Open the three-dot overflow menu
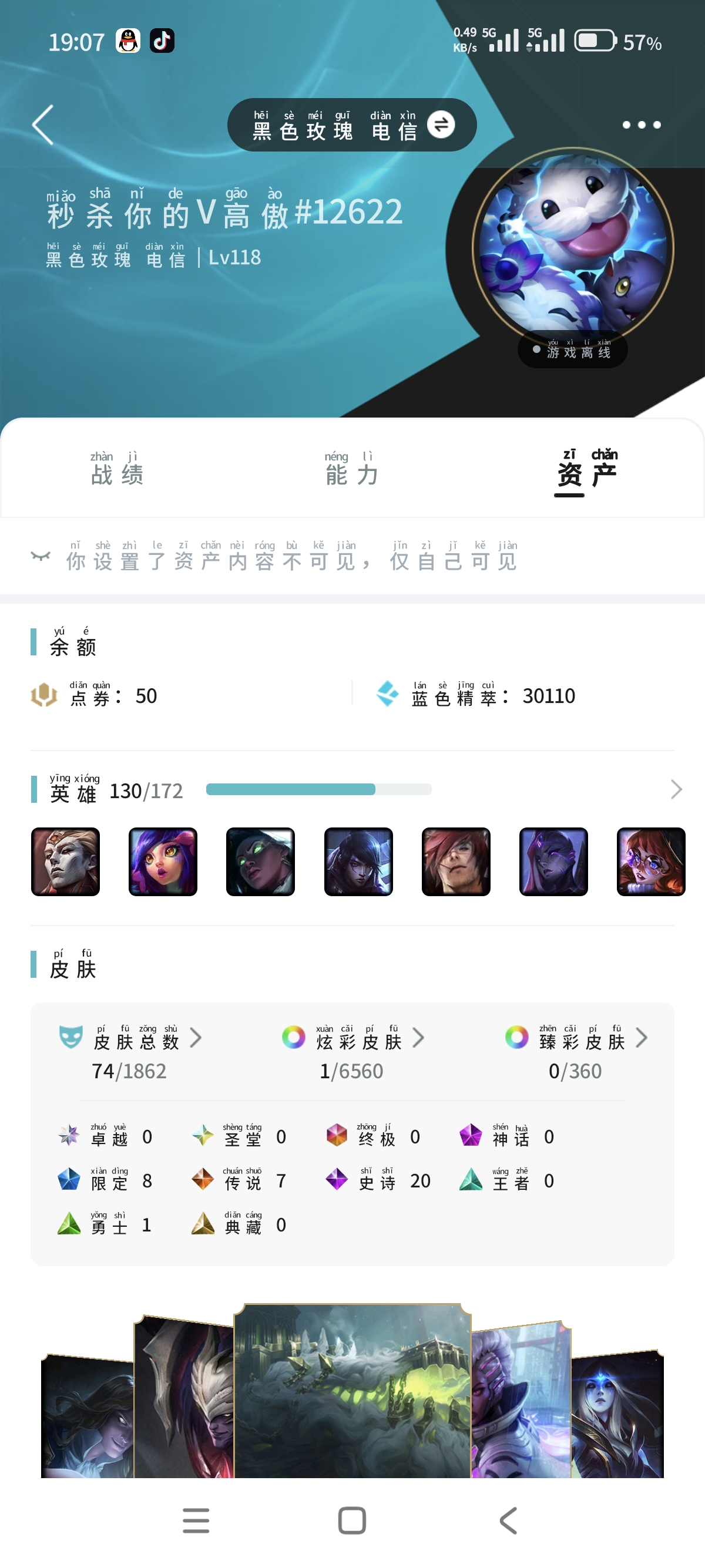Viewport: 705px width, 1568px height. click(x=641, y=125)
